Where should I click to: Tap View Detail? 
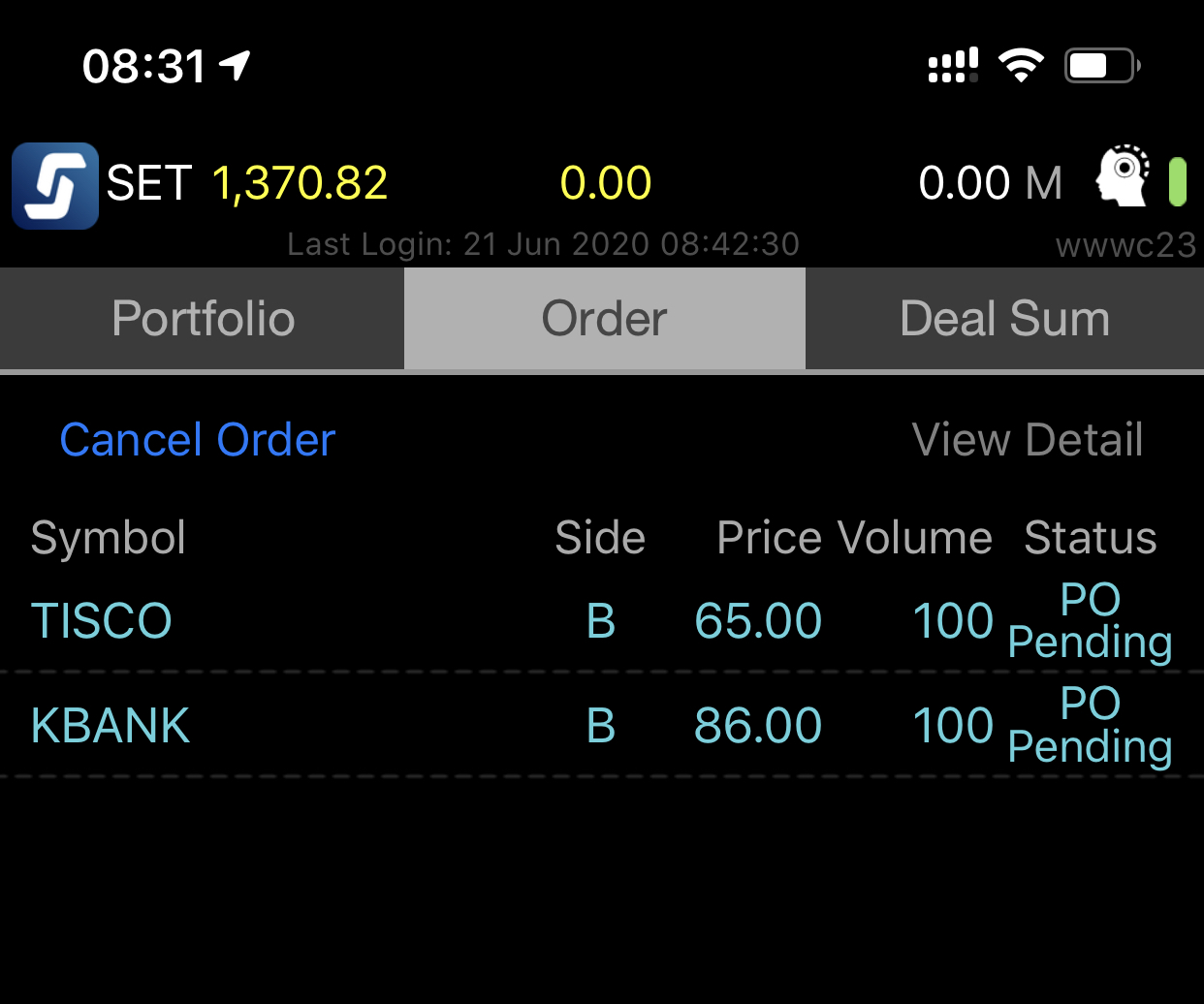1027,440
